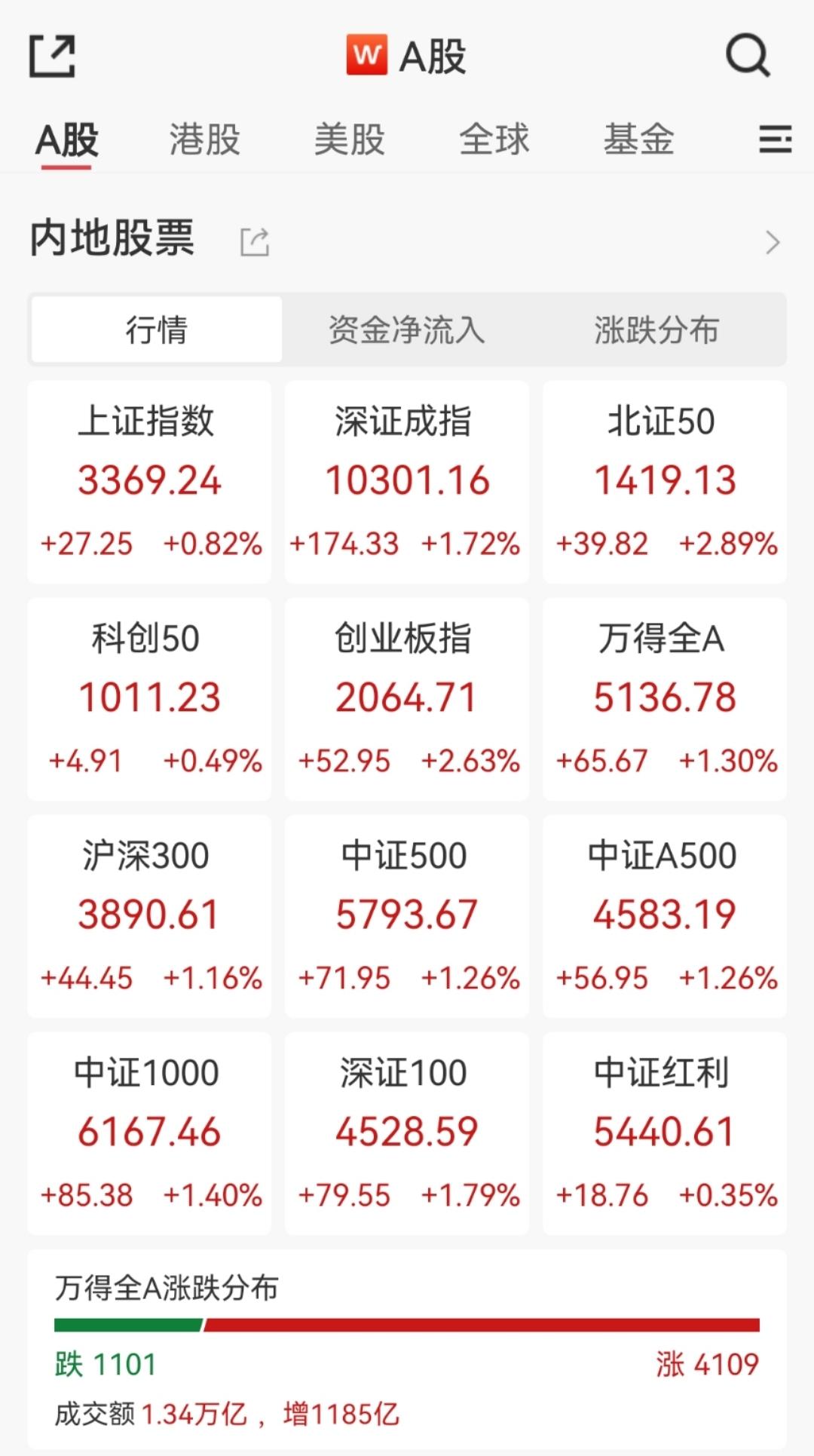The image size is (814, 1456).
Task: Tap the share icon in the top bar
Action: [x=52, y=56]
